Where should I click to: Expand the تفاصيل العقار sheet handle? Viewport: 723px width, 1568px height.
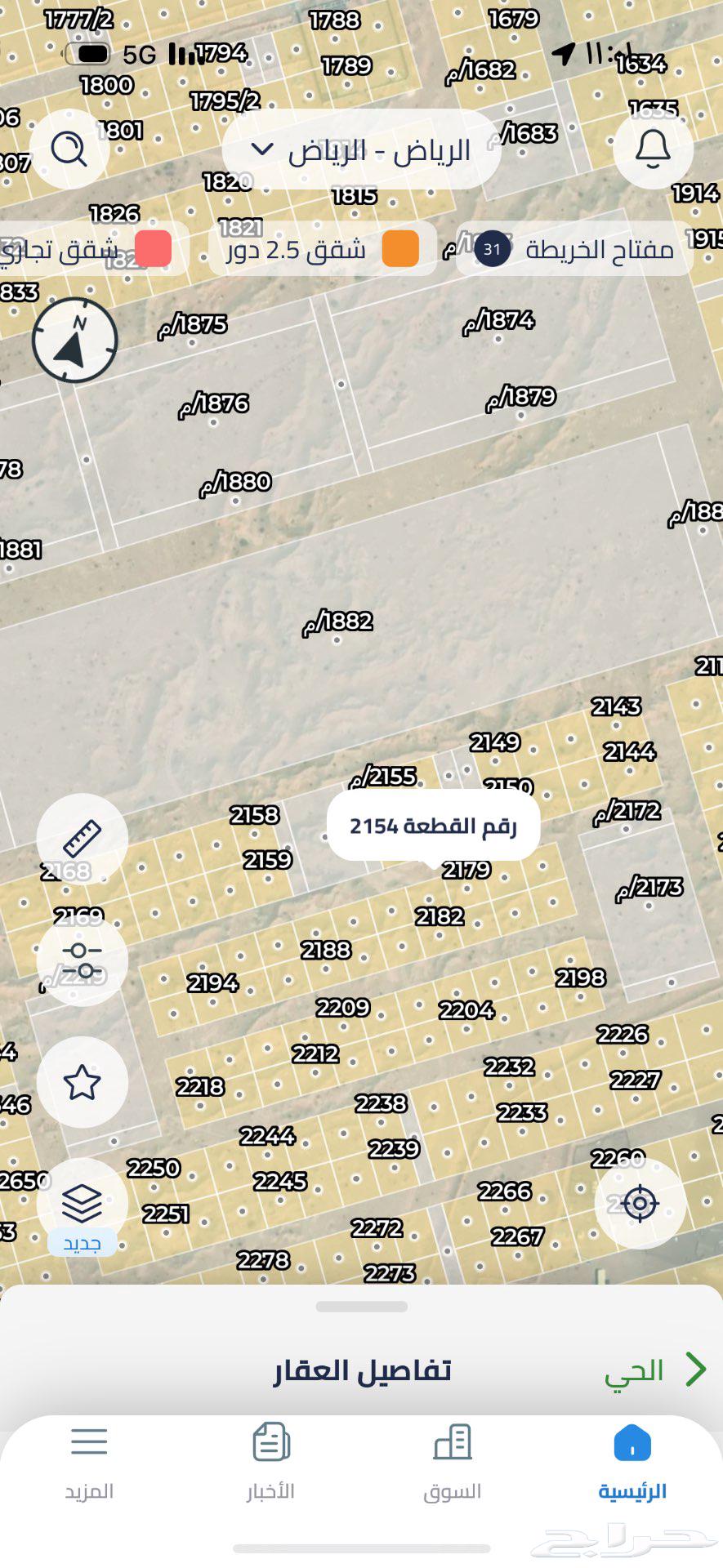(x=361, y=1307)
